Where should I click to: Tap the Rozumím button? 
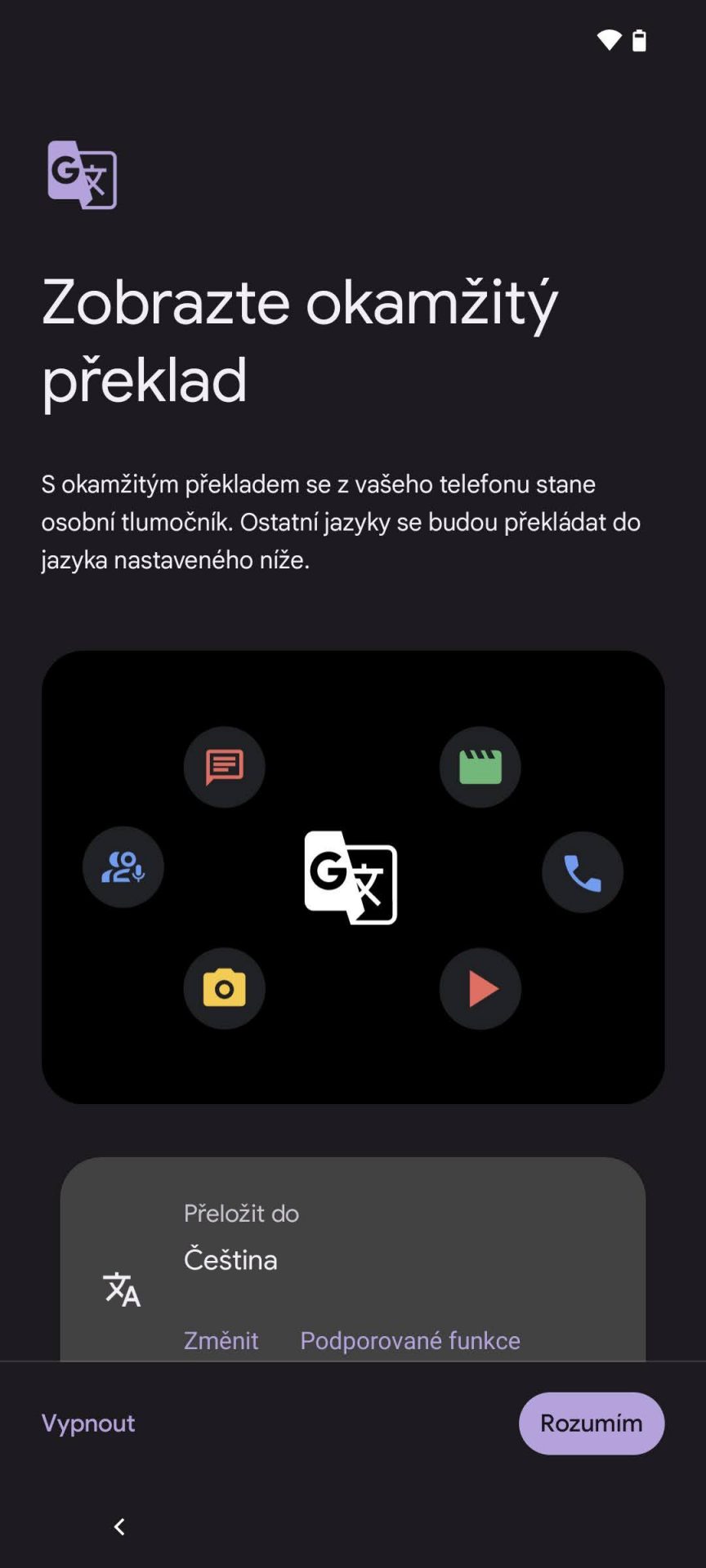pyautogui.click(x=591, y=1423)
